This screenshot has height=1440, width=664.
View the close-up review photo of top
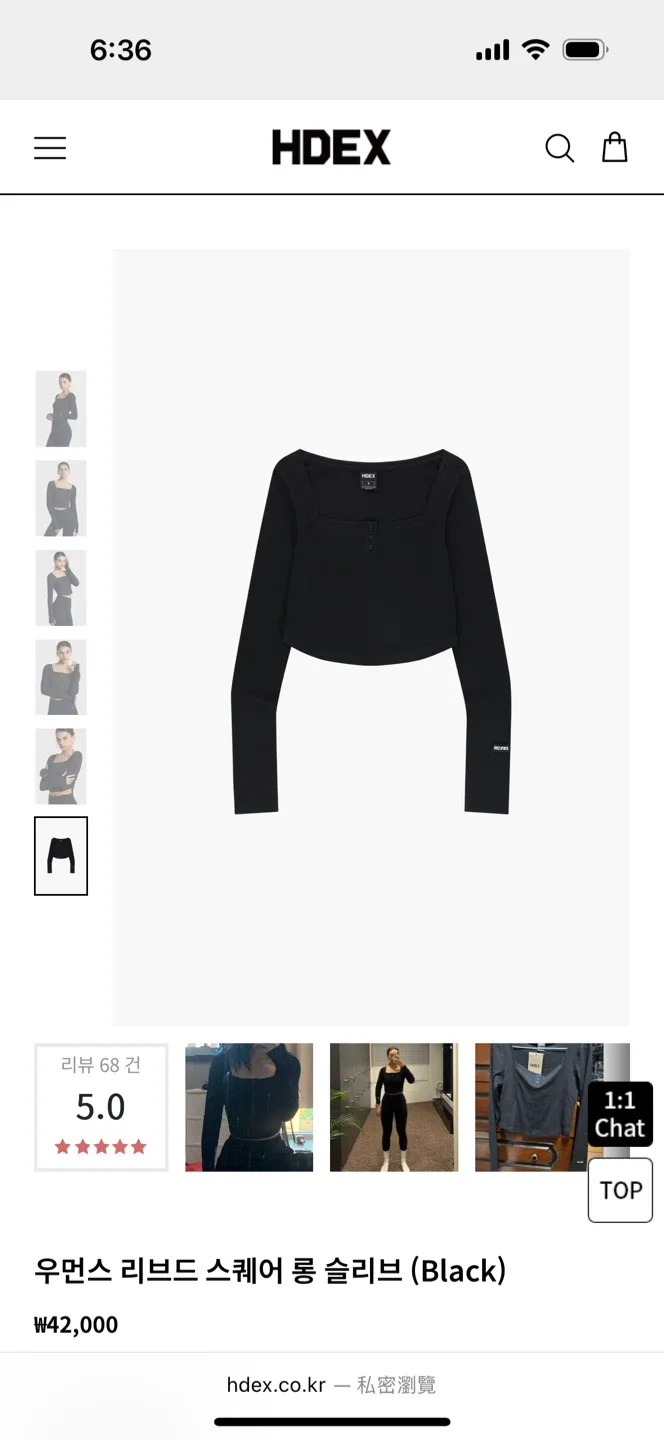249,1107
